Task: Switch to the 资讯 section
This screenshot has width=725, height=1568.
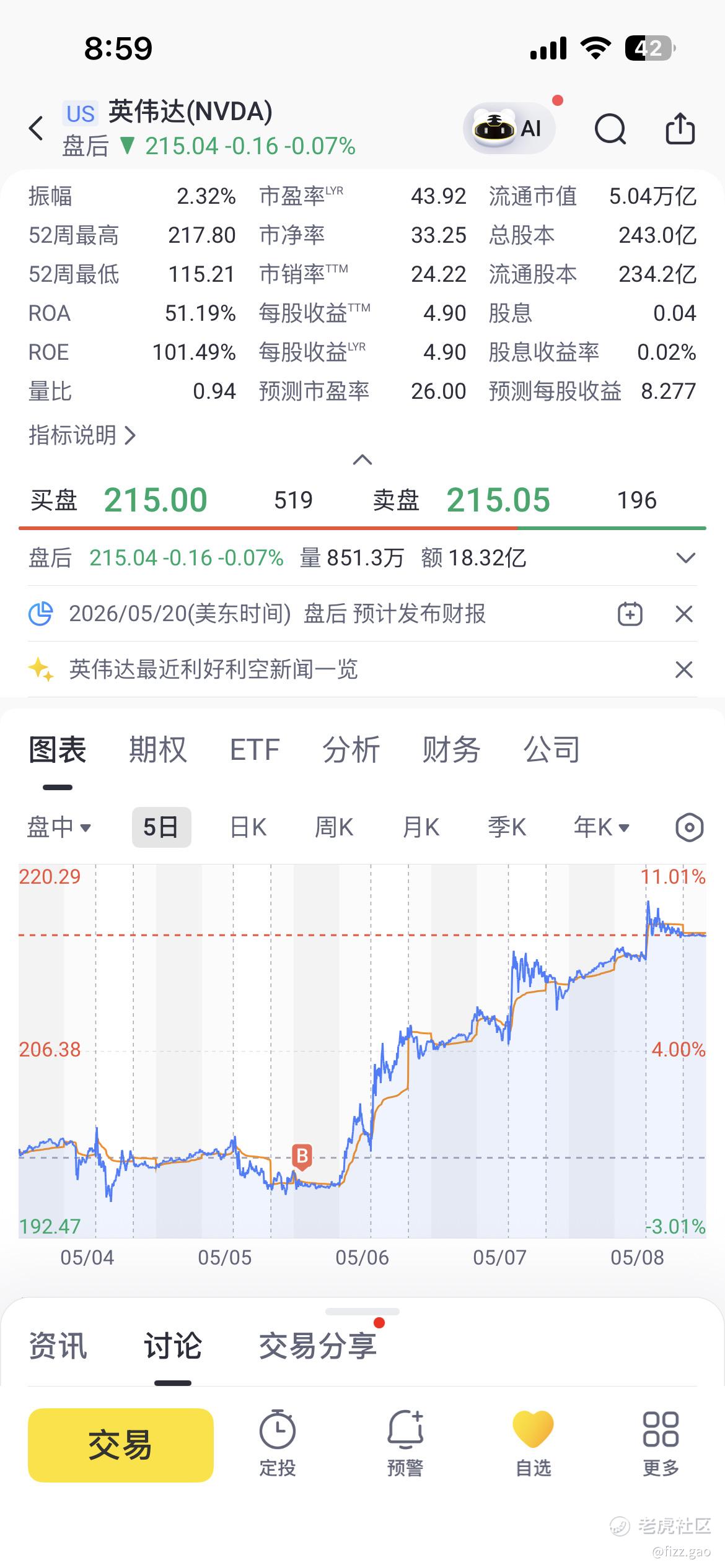Action: (58, 1346)
